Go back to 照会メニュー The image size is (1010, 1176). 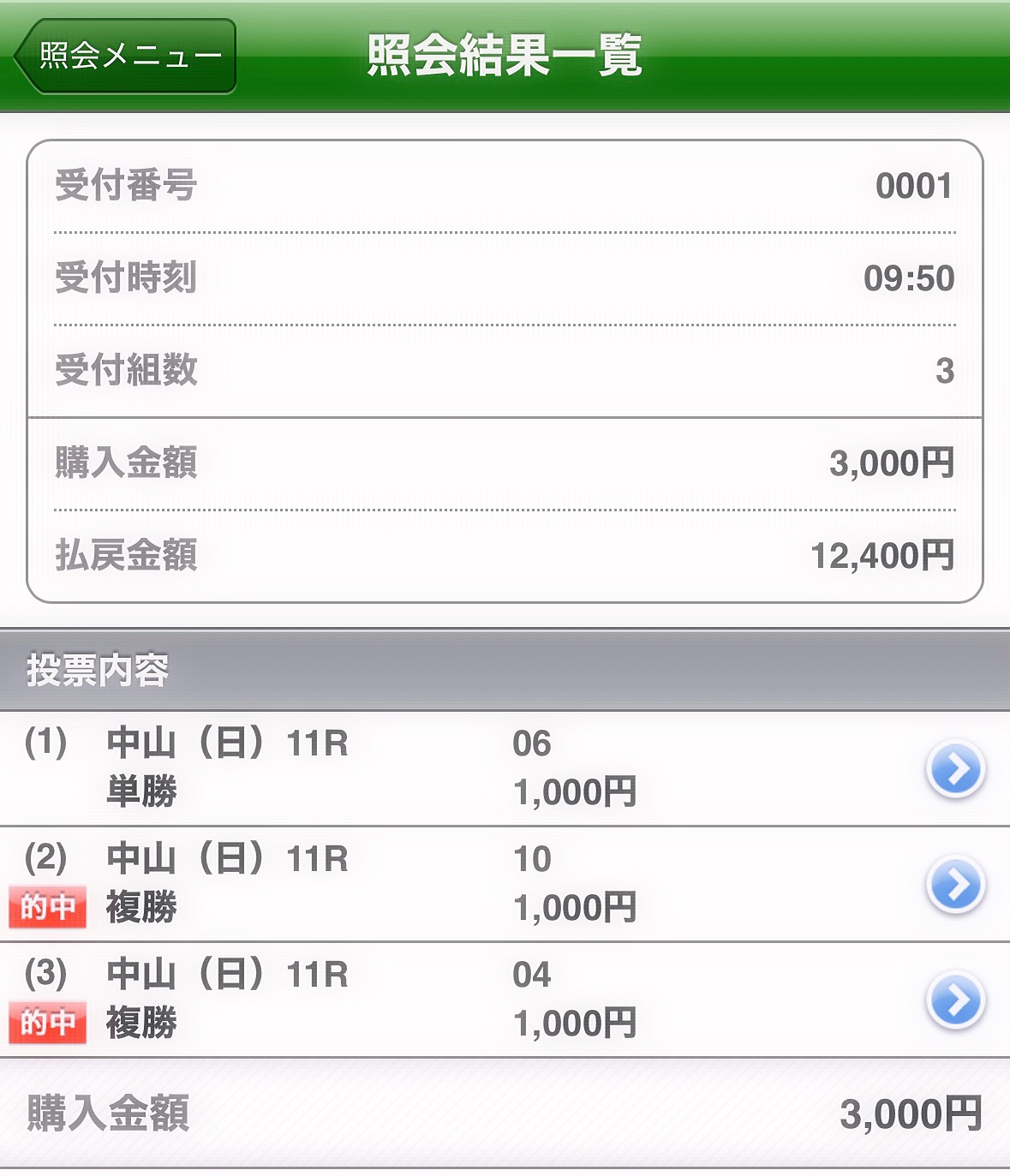pyautogui.click(x=126, y=57)
